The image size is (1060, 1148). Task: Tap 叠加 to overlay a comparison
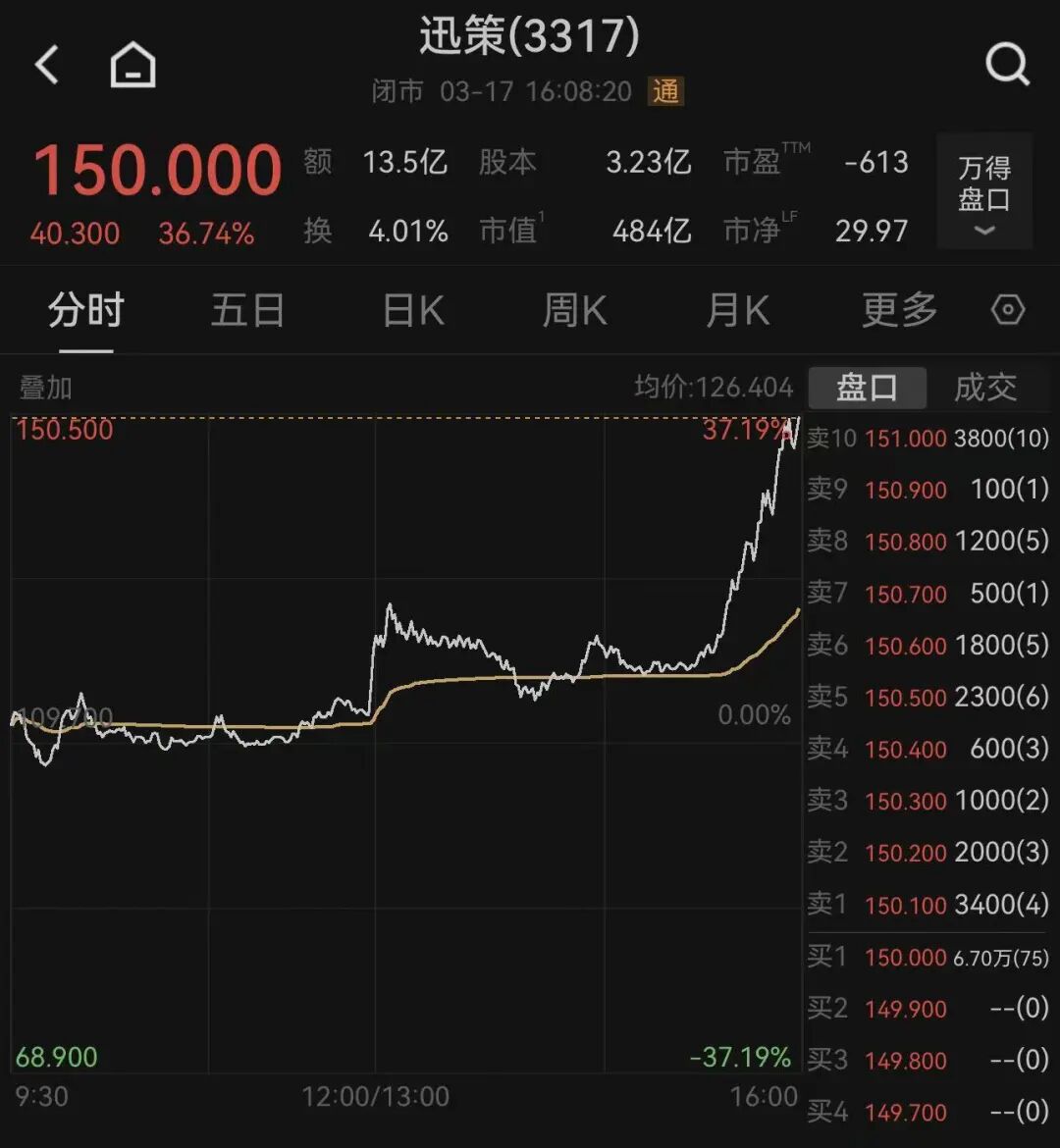(x=46, y=388)
